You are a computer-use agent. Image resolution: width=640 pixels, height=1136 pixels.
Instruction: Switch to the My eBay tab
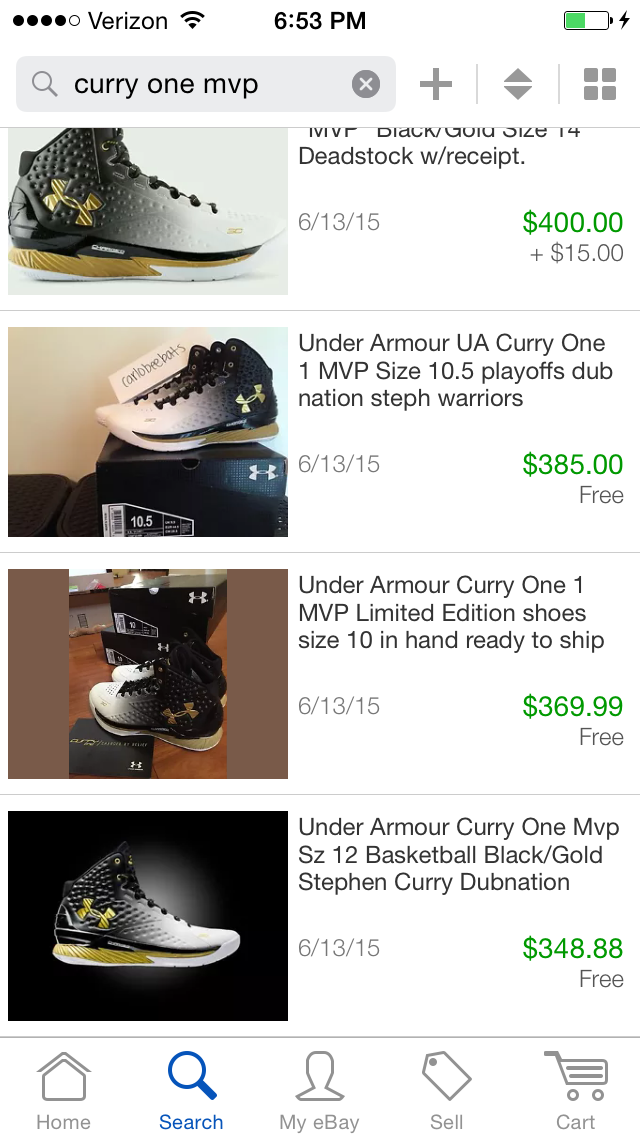(x=319, y=1090)
